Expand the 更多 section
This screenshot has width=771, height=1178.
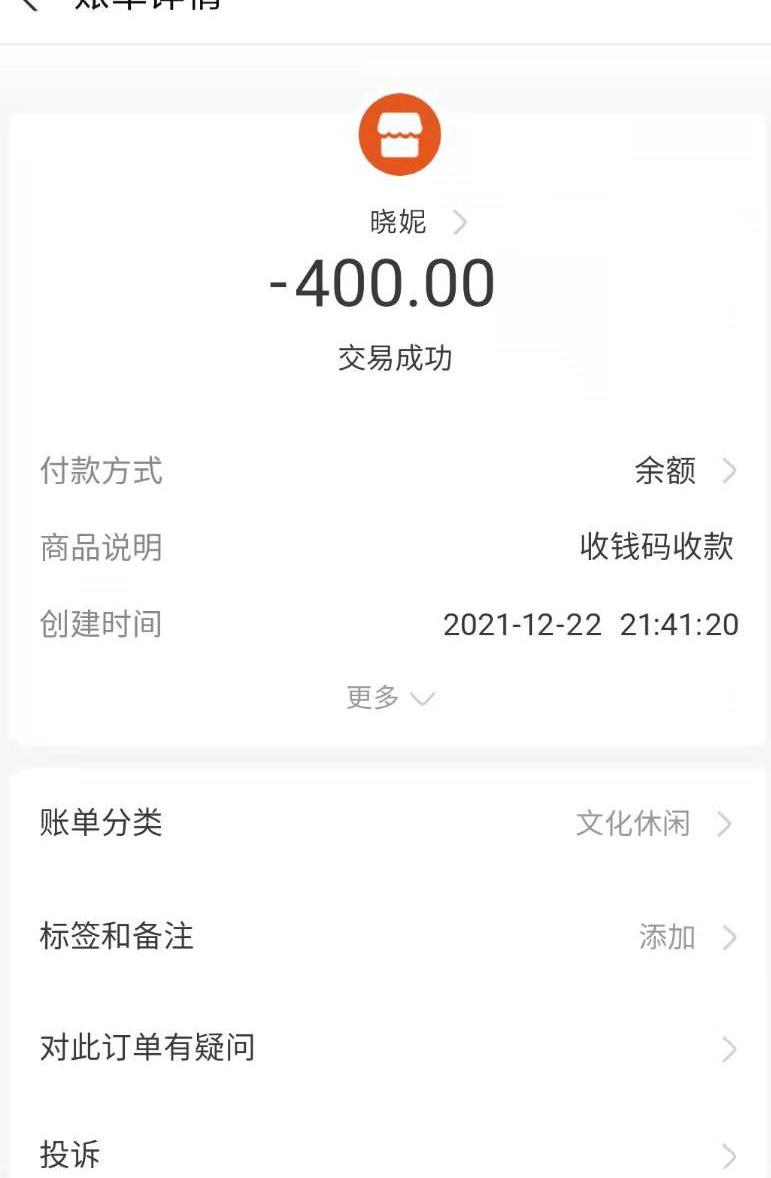[391, 698]
